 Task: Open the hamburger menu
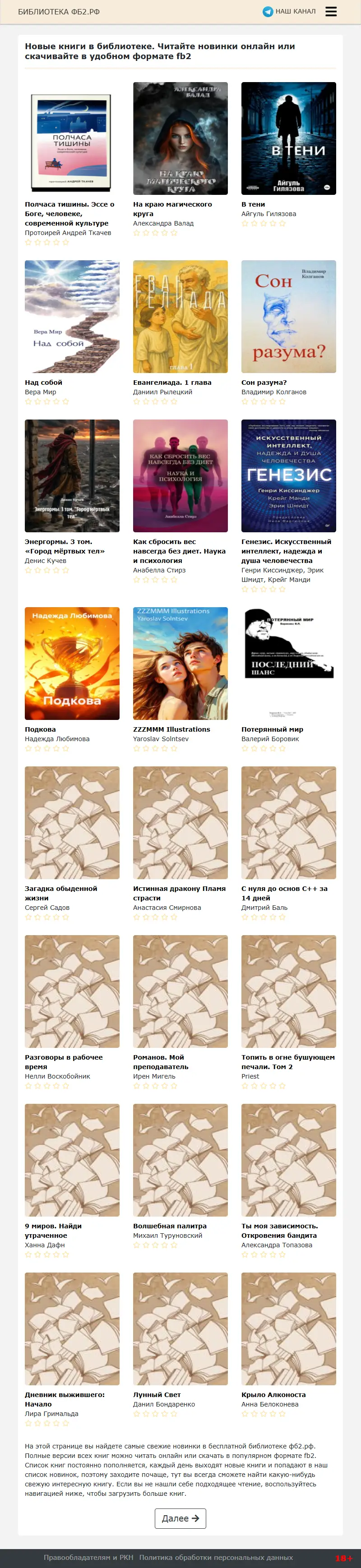coord(331,12)
